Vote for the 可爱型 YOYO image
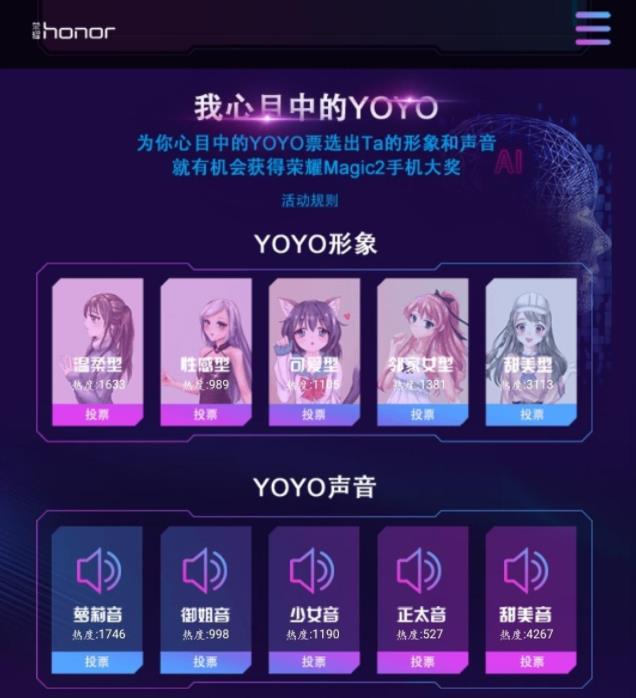Screen dimensions: 636x698 click(x=314, y=413)
